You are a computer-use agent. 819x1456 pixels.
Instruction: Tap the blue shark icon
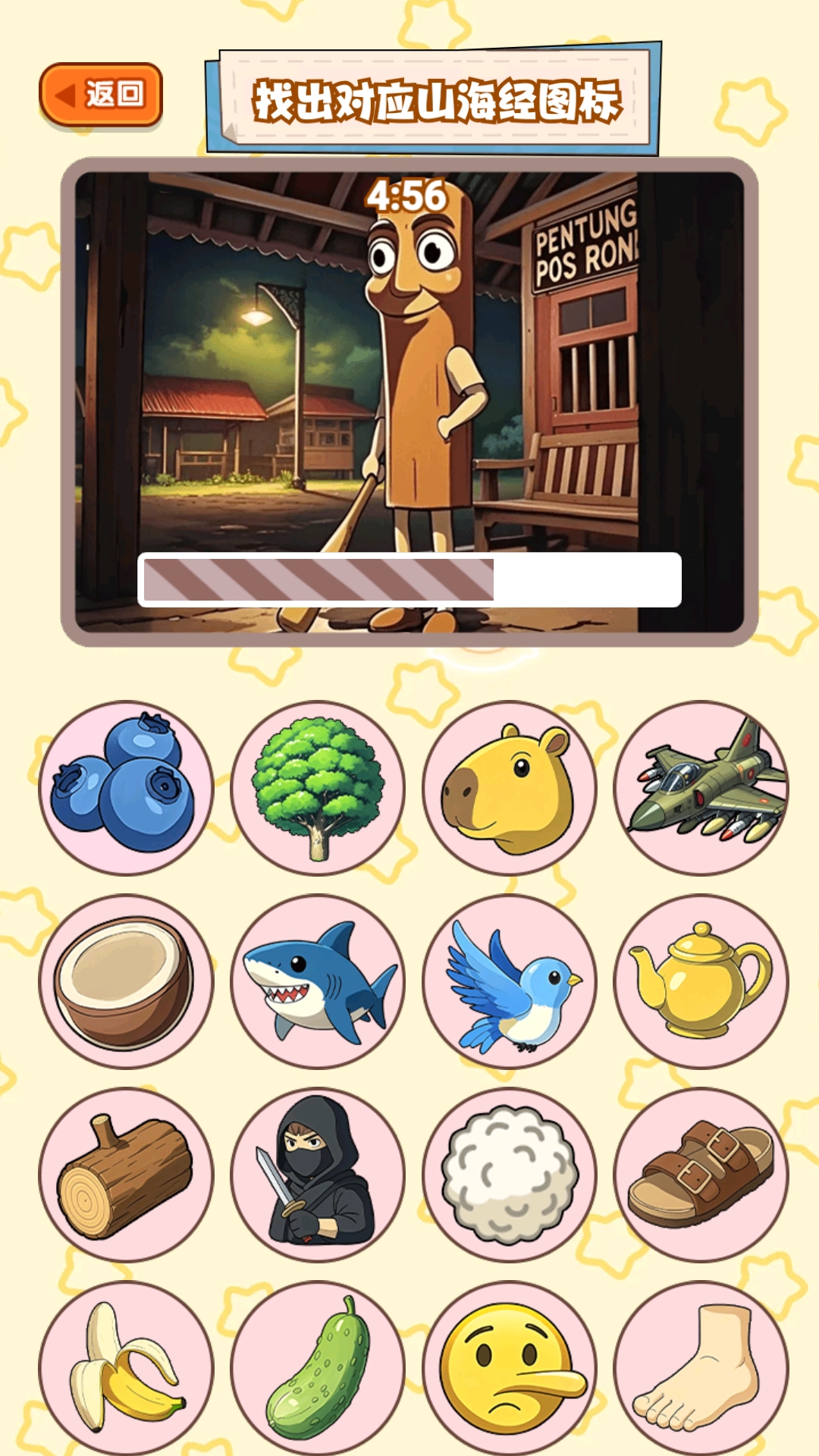318,981
